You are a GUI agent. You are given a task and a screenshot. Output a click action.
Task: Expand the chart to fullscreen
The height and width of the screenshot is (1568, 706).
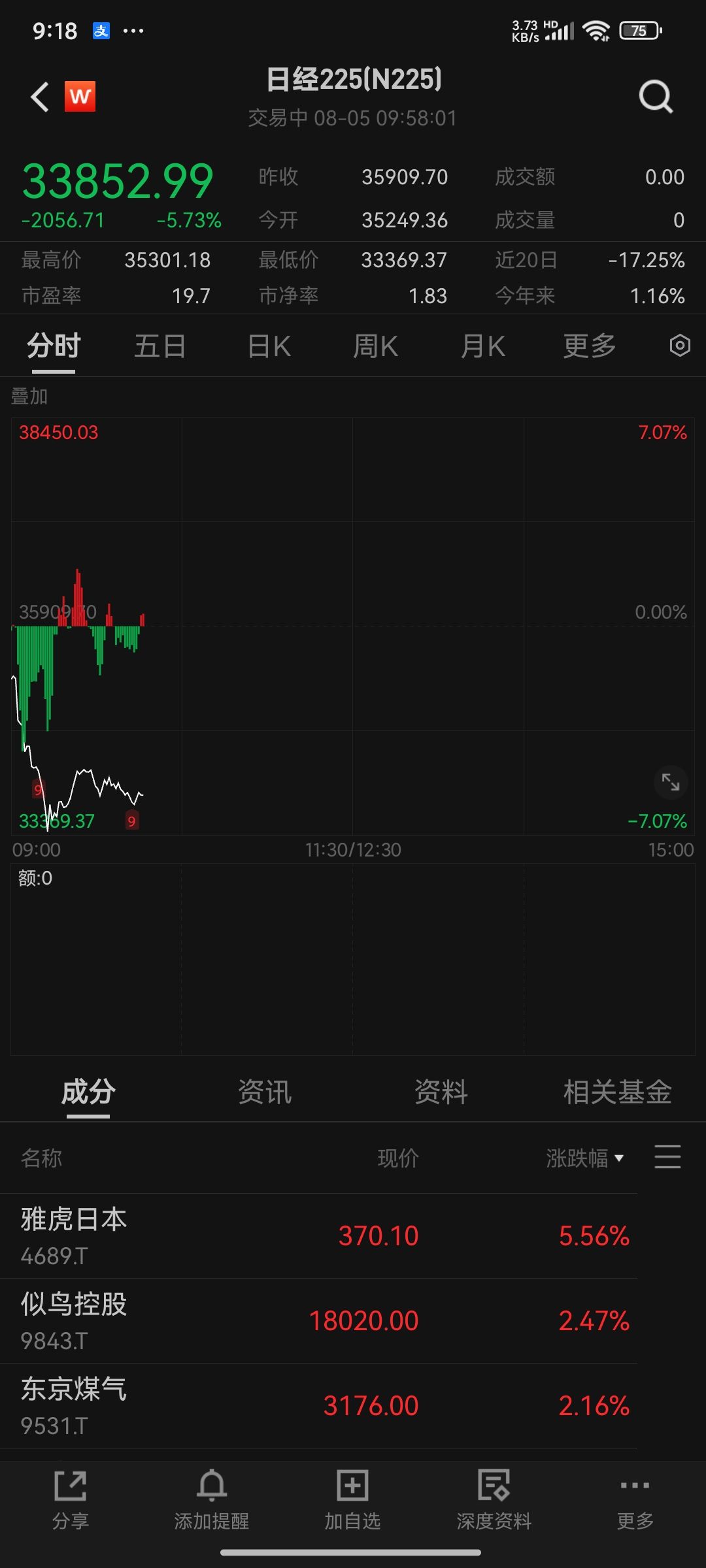(671, 782)
